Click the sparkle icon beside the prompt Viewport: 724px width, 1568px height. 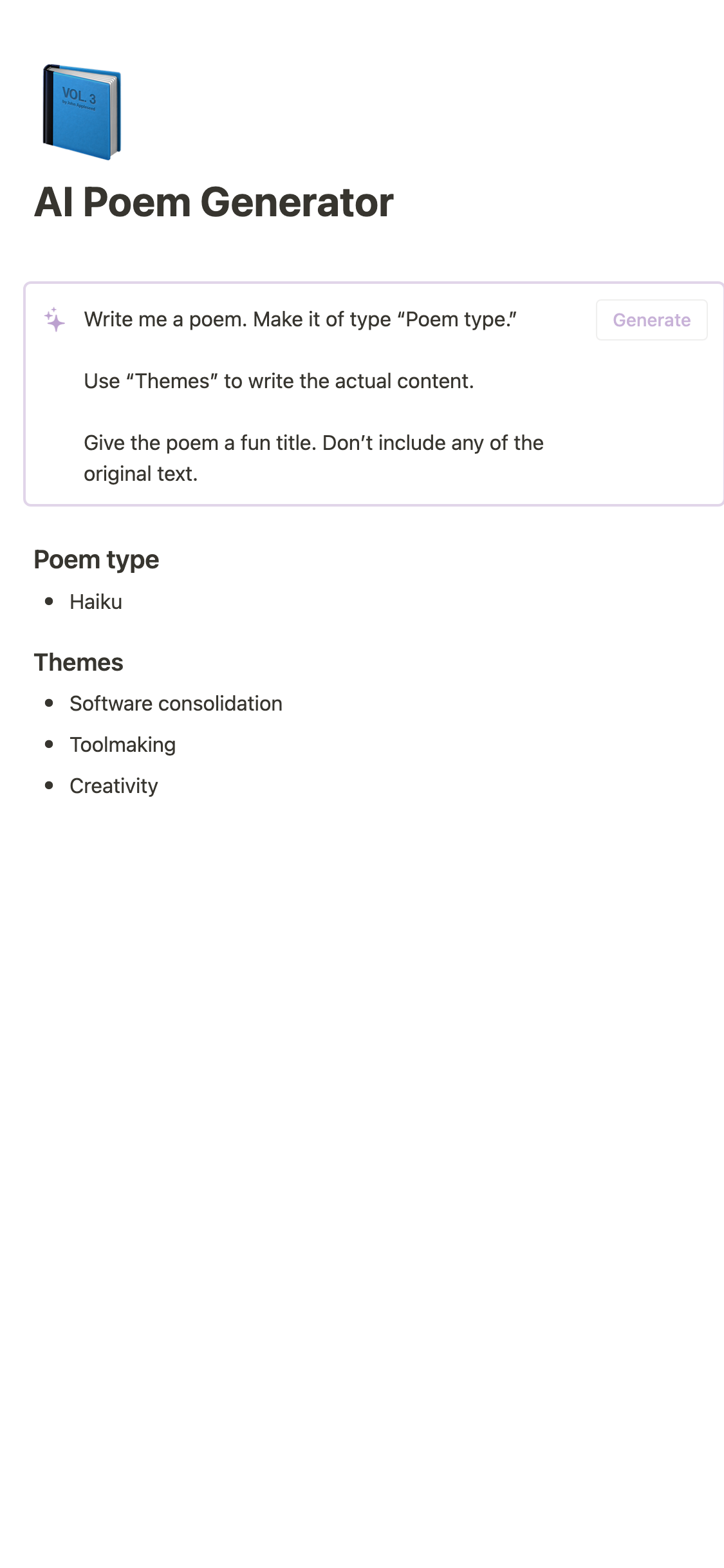coord(55,320)
